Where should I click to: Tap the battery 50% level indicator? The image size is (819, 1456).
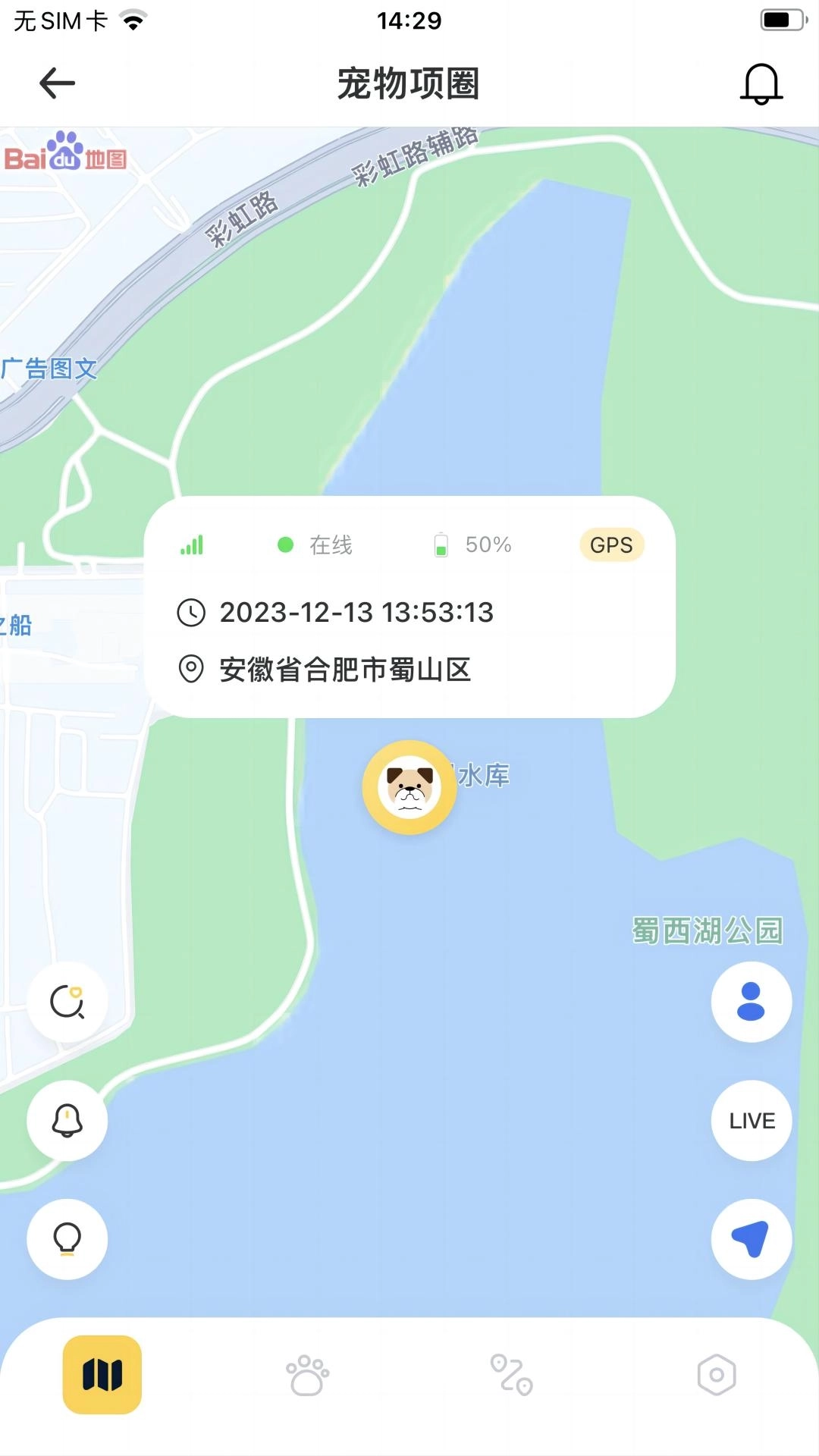pos(442,544)
